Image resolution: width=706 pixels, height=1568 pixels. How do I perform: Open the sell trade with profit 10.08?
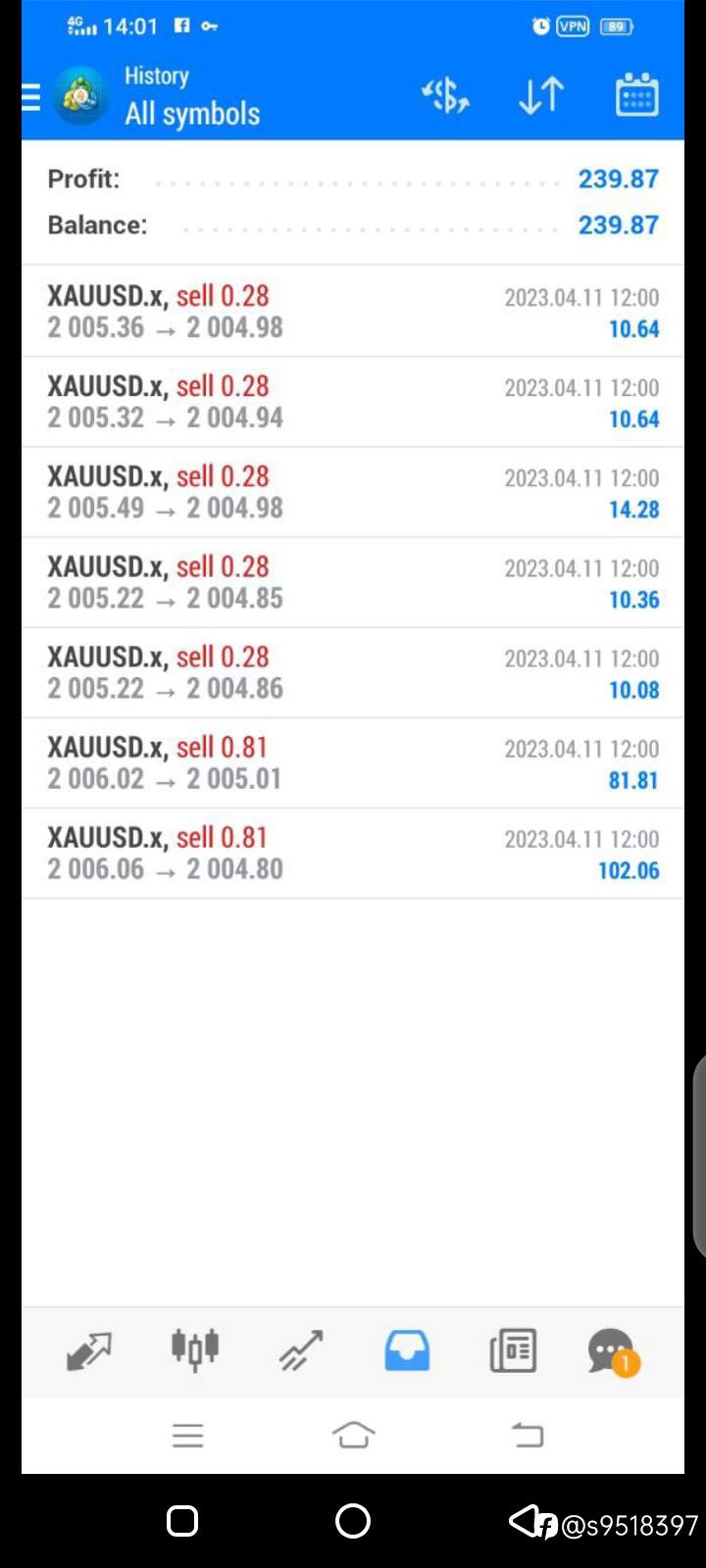[x=353, y=672]
